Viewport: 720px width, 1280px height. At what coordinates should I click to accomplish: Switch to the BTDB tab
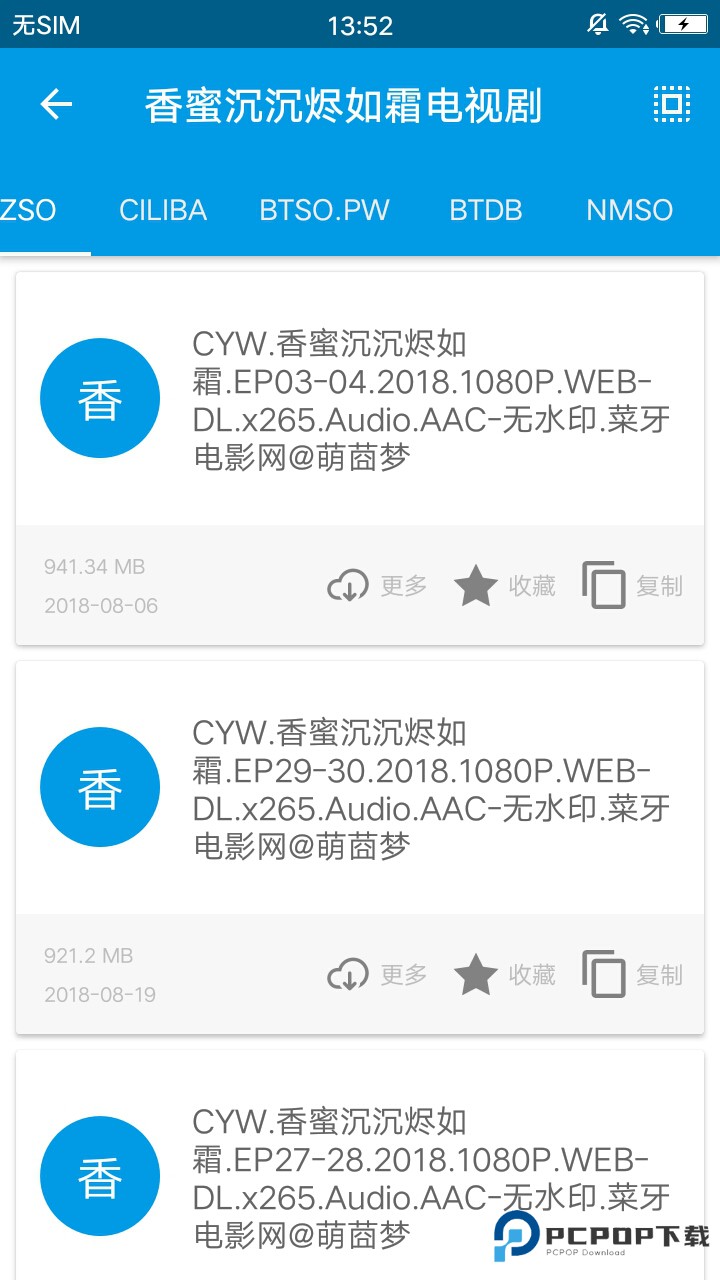pos(487,210)
